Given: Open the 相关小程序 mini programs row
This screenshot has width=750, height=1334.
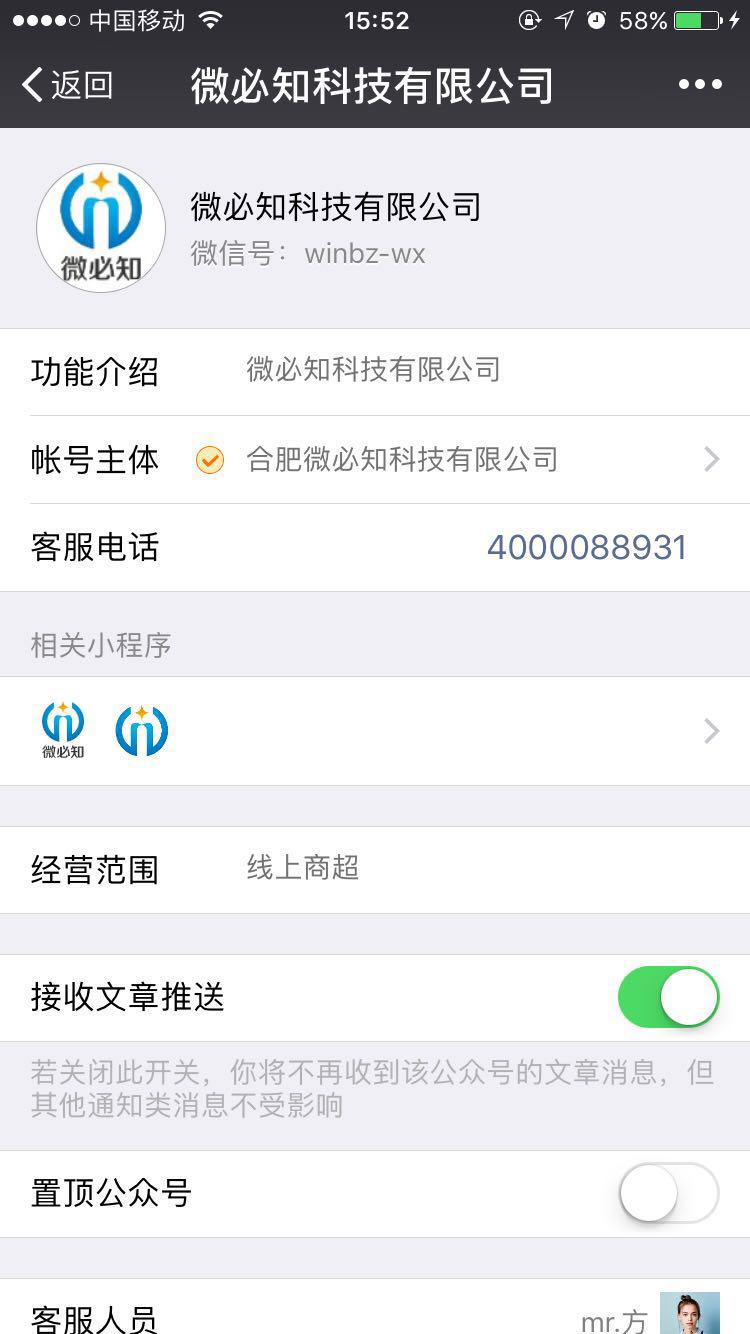Looking at the screenshot, I should click(x=375, y=731).
